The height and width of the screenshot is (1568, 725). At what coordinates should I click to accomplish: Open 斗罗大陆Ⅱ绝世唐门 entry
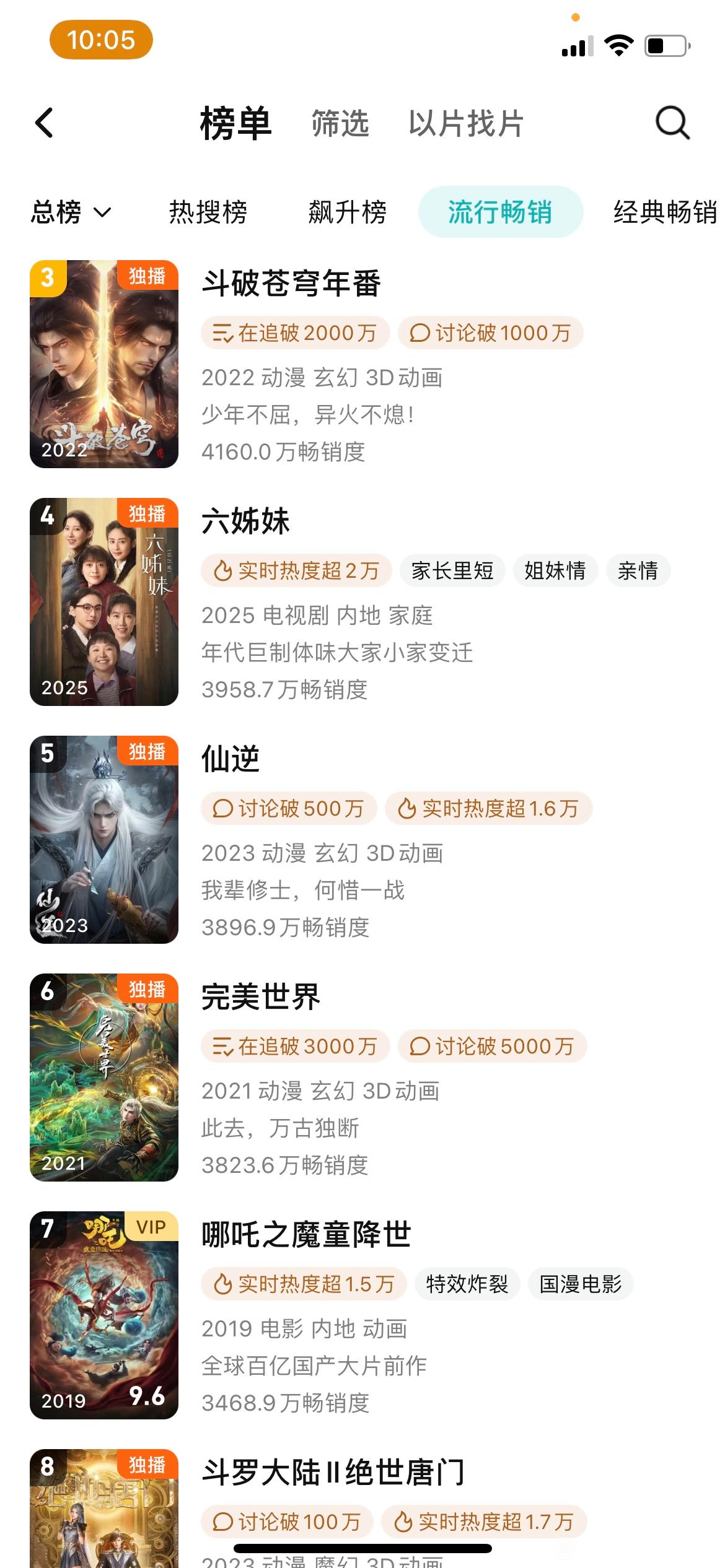(362, 1509)
